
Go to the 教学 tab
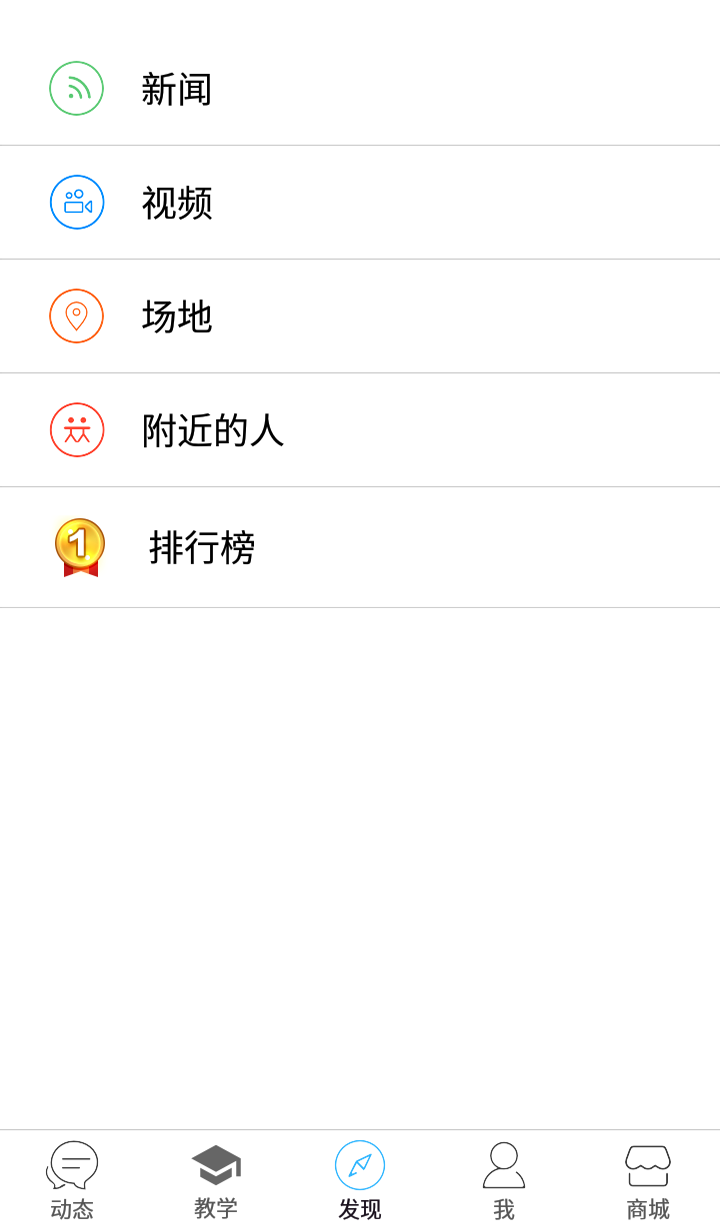216,1181
